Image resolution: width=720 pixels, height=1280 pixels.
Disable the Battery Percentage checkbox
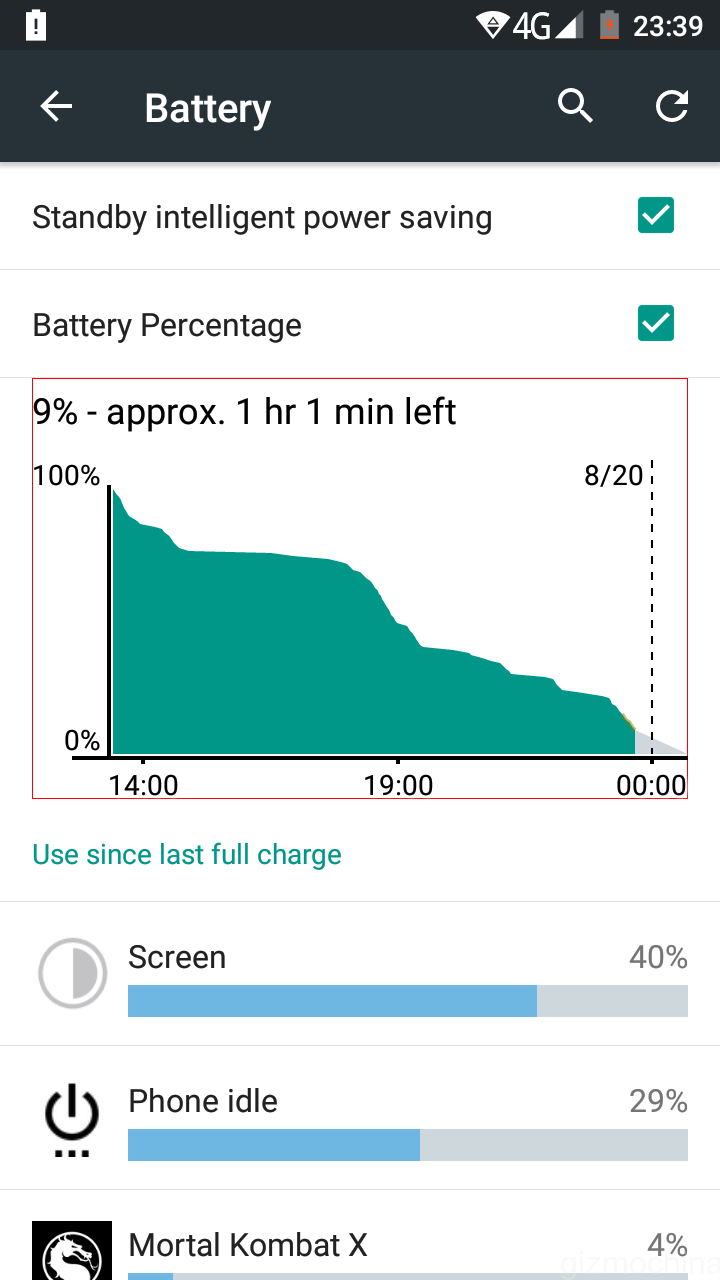pos(656,324)
